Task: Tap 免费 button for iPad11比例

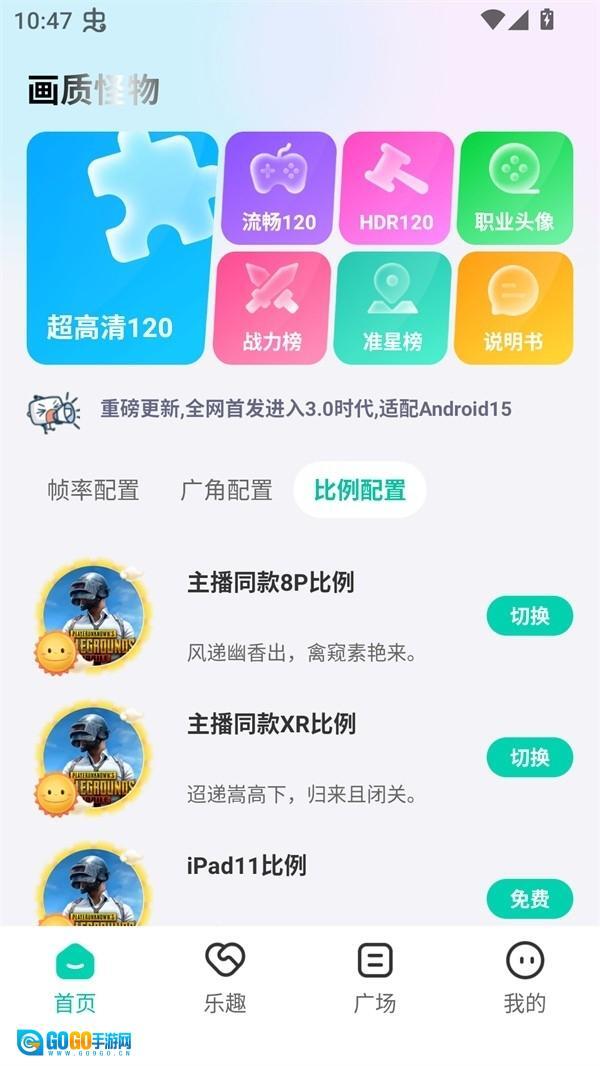Action: click(x=529, y=899)
